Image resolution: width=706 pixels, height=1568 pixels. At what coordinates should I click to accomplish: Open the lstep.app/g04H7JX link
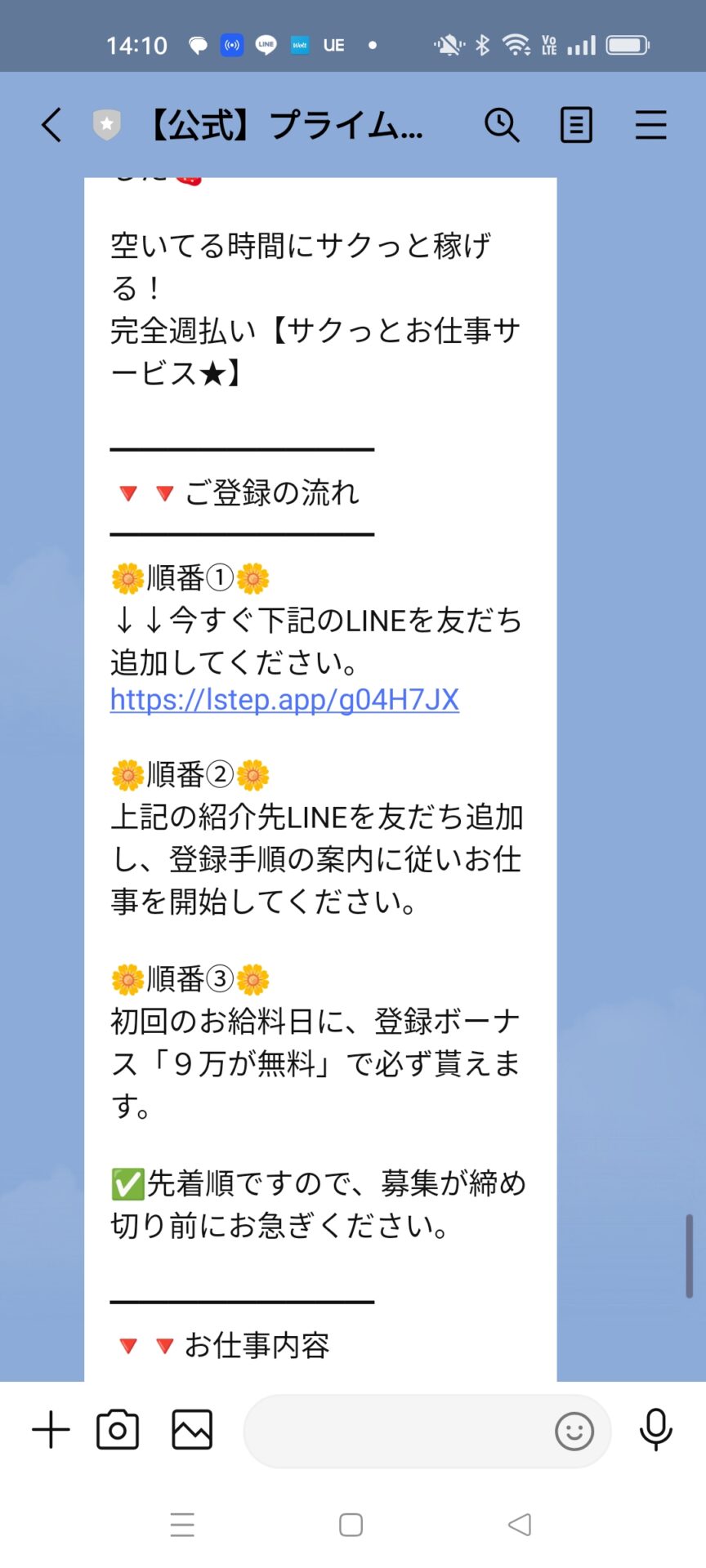click(284, 700)
